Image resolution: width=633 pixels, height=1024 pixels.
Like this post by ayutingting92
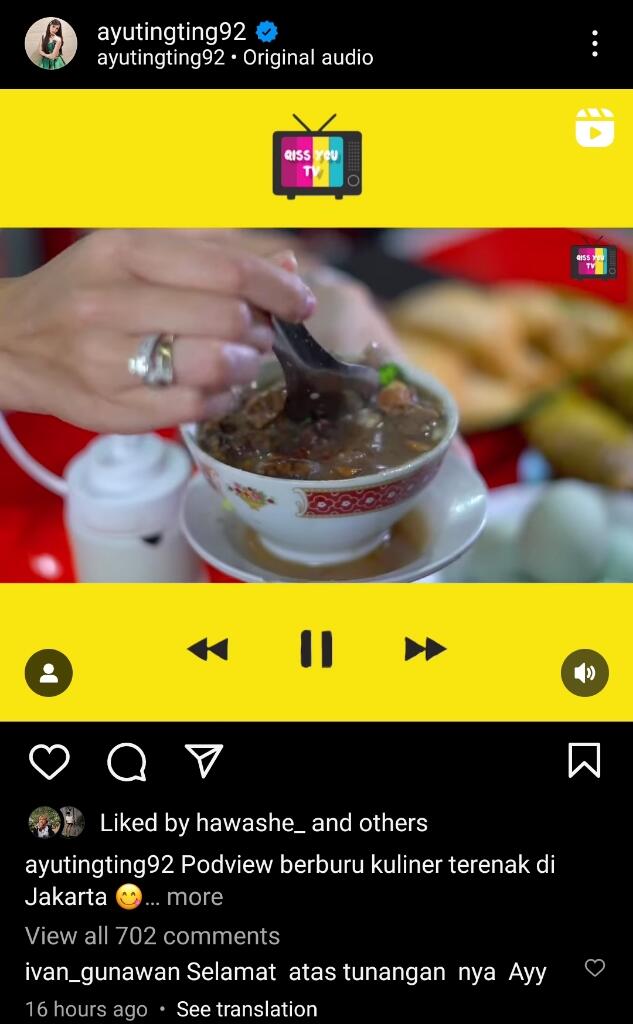(x=49, y=762)
